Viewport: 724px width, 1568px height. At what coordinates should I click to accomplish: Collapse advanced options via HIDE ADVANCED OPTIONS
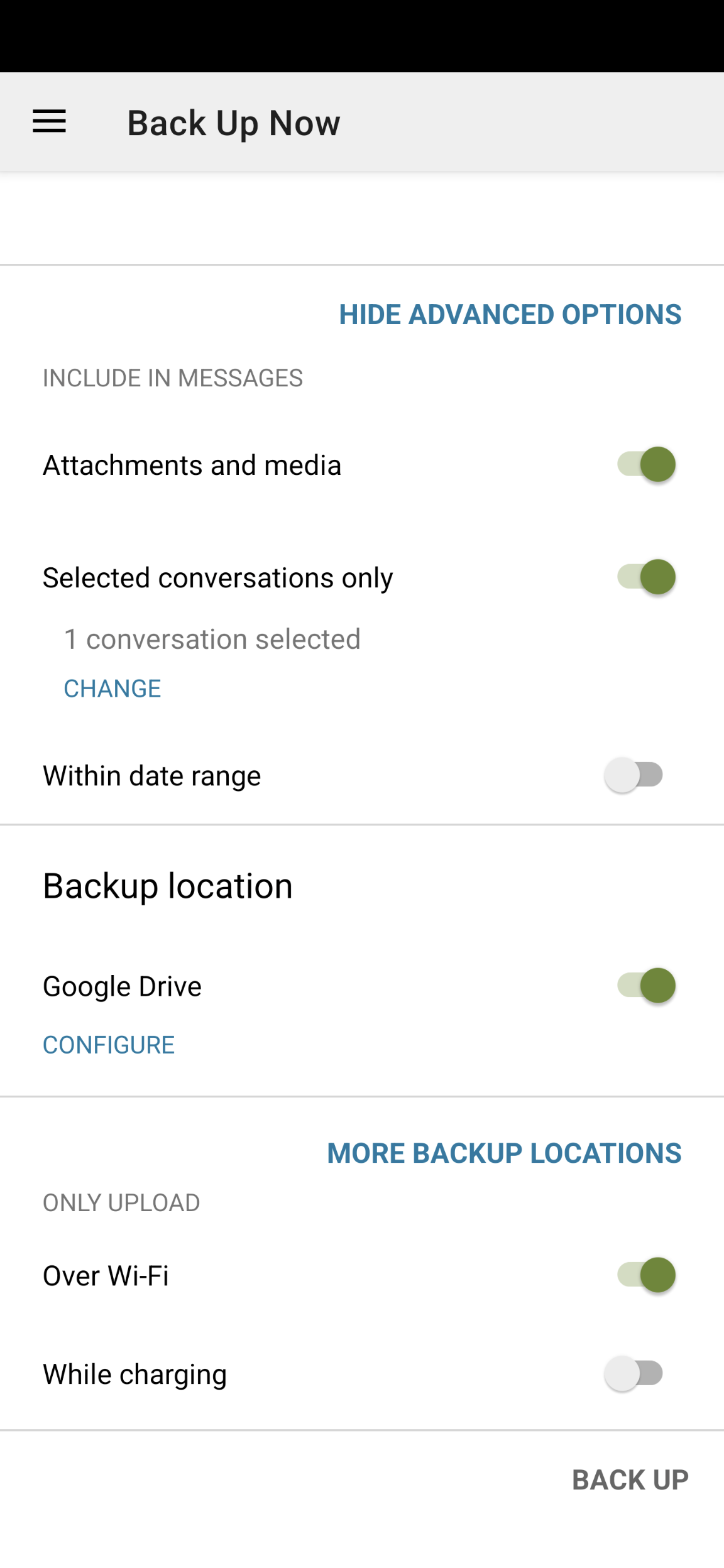point(510,314)
